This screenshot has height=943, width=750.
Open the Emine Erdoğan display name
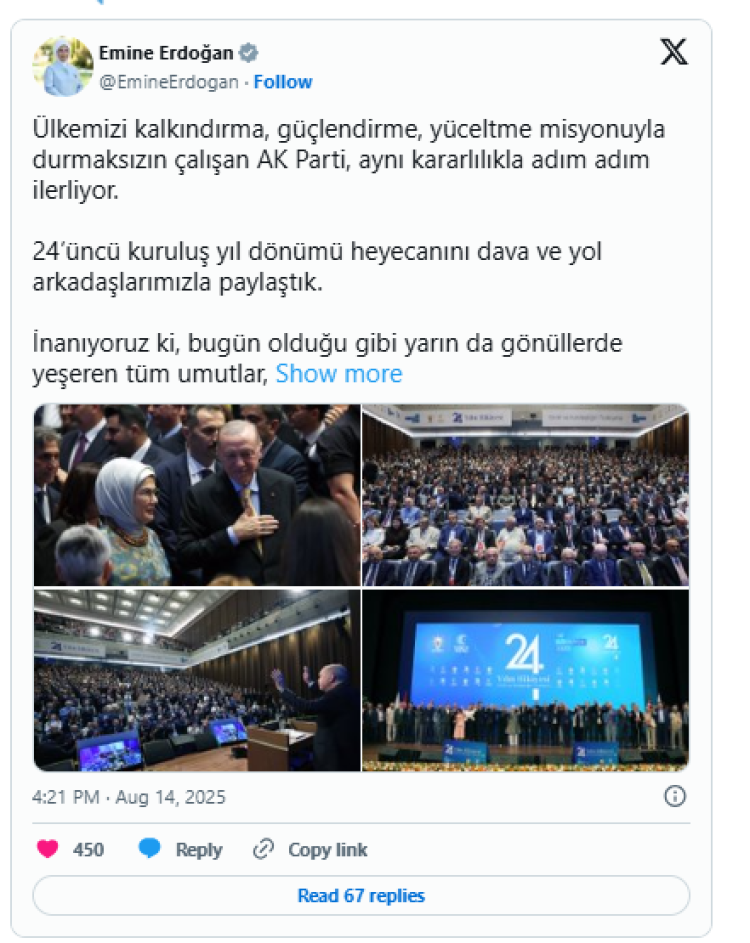click(165, 53)
